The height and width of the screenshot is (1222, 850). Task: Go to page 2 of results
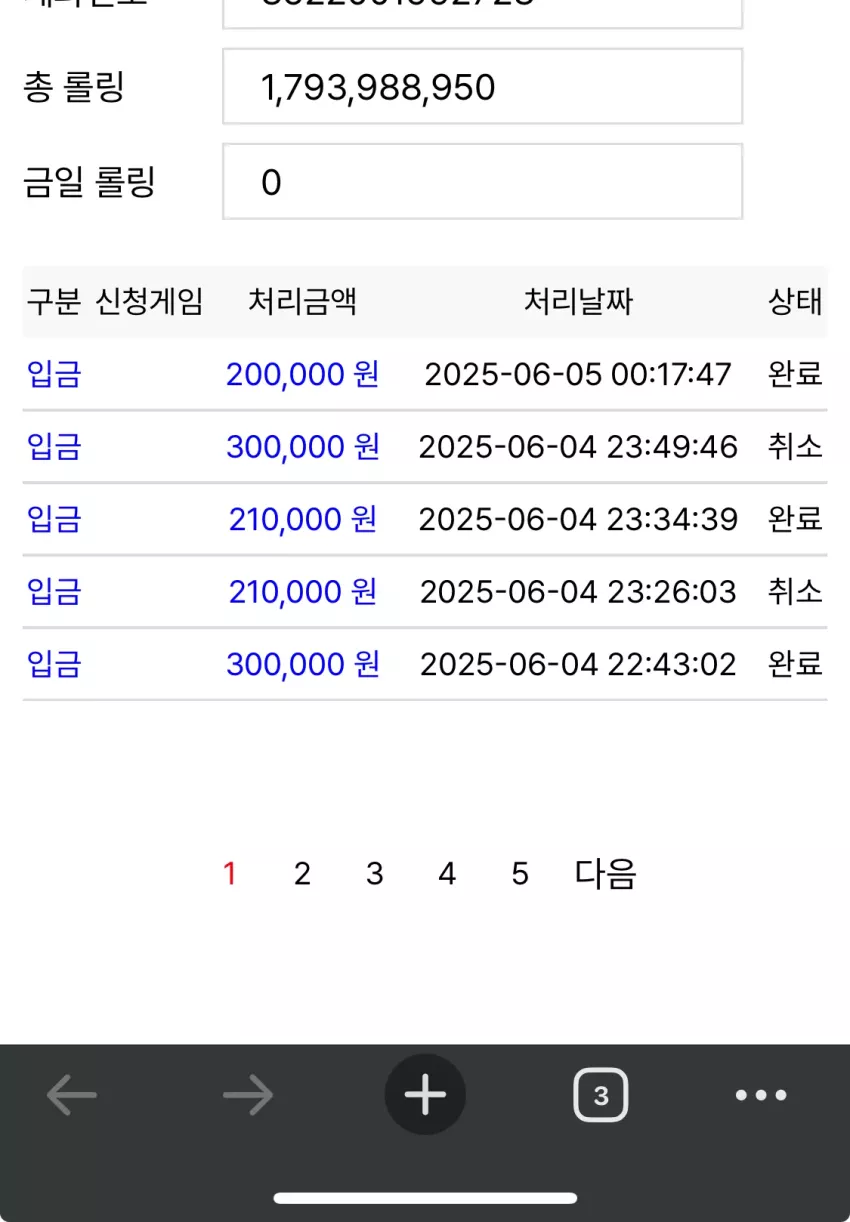[x=302, y=874]
